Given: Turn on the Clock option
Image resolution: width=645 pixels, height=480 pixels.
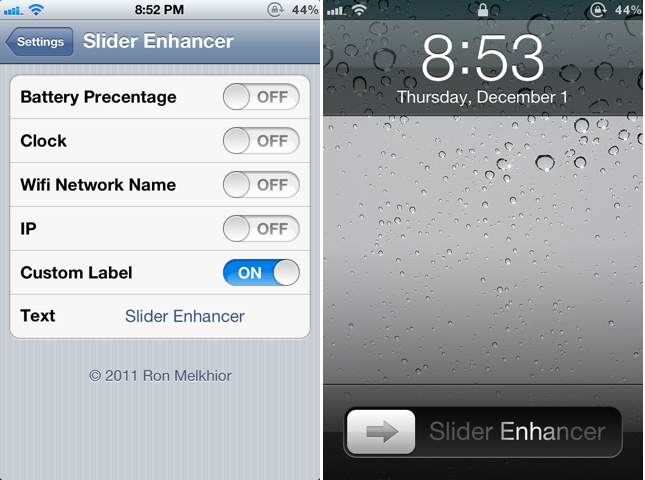Looking at the screenshot, I should click(260, 141).
